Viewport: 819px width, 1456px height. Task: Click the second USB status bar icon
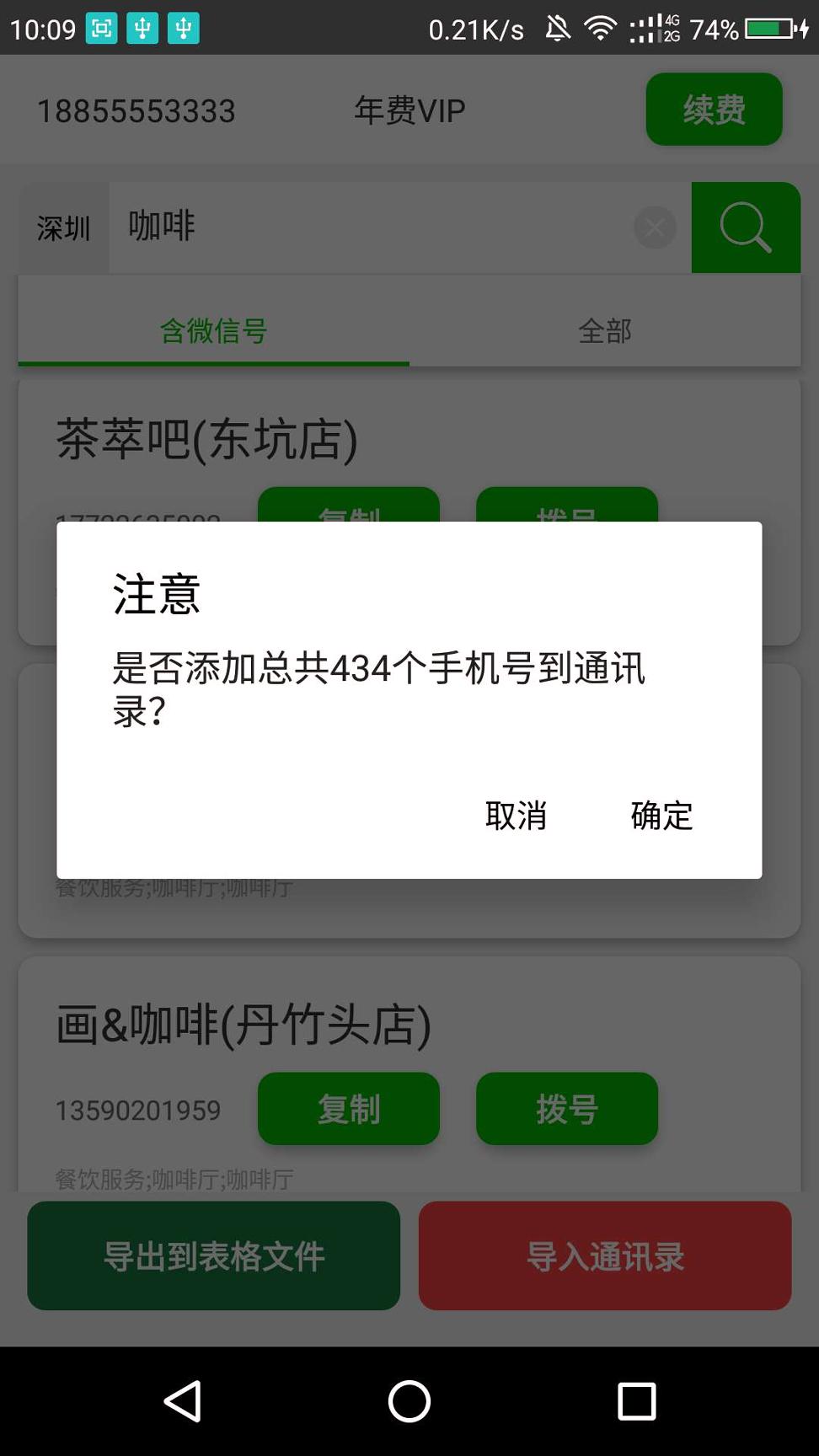[x=185, y=29]
